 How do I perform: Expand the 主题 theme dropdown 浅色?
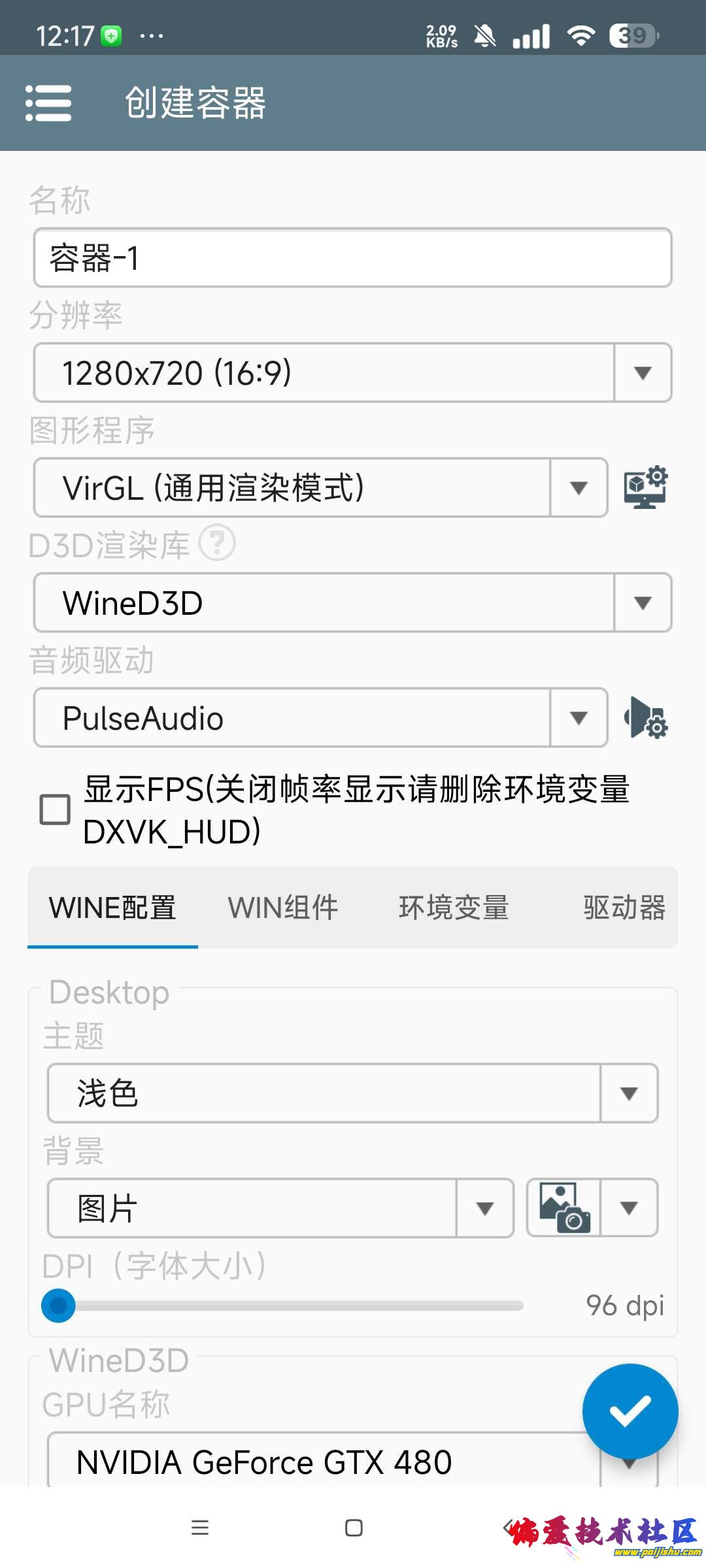point(353,1093)
